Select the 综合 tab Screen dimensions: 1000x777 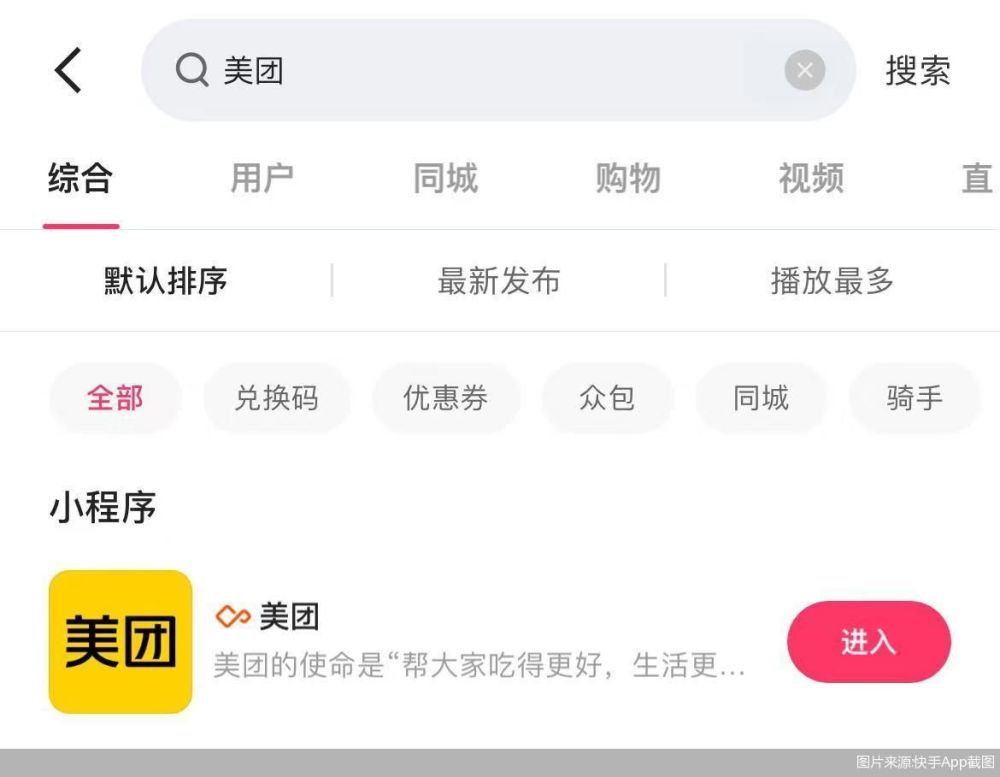80,179
